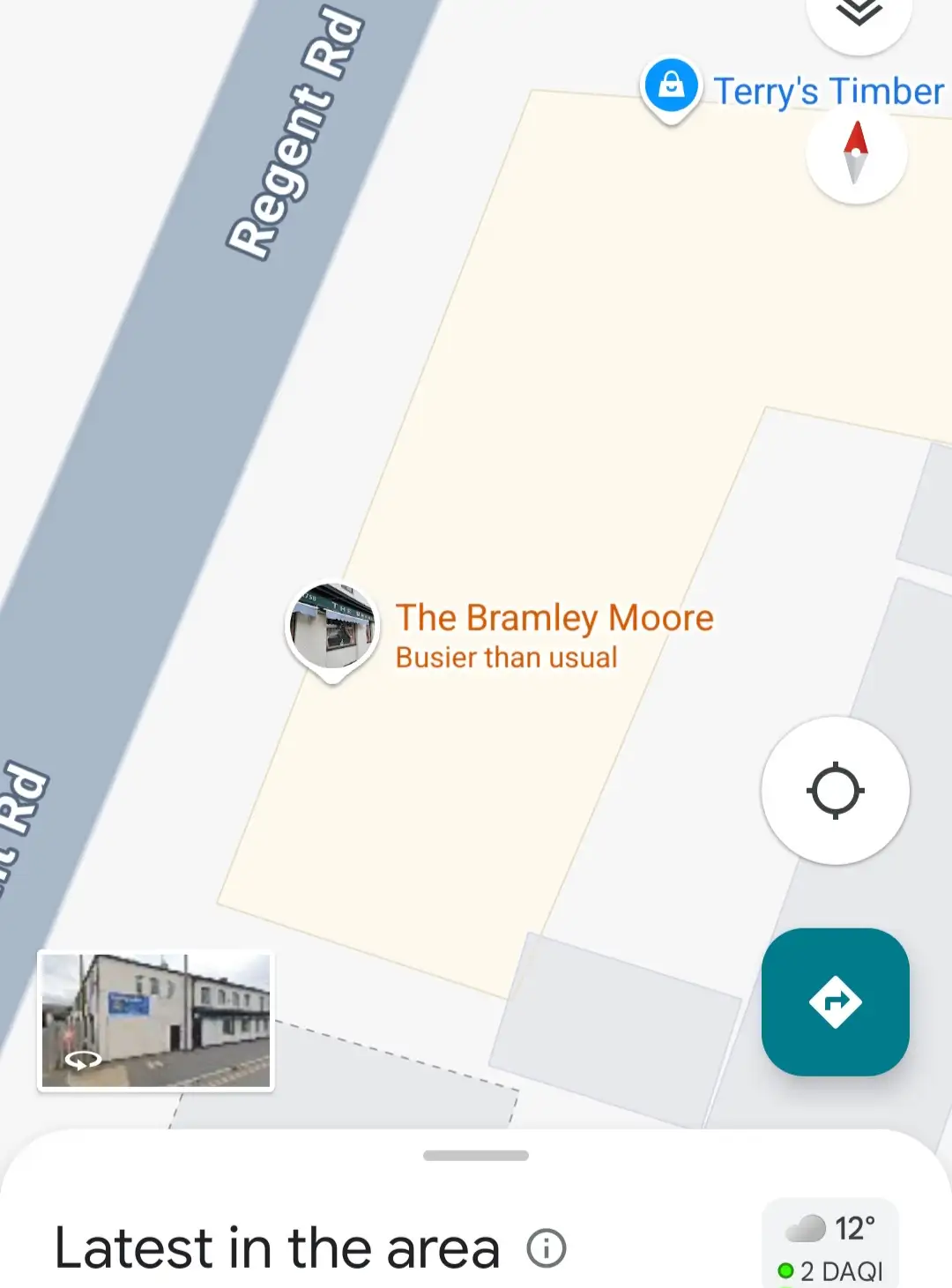Open directions with the teal button
This screenshot has height=1288, width=952.
pyautogui.click(x=835, y=1001)
